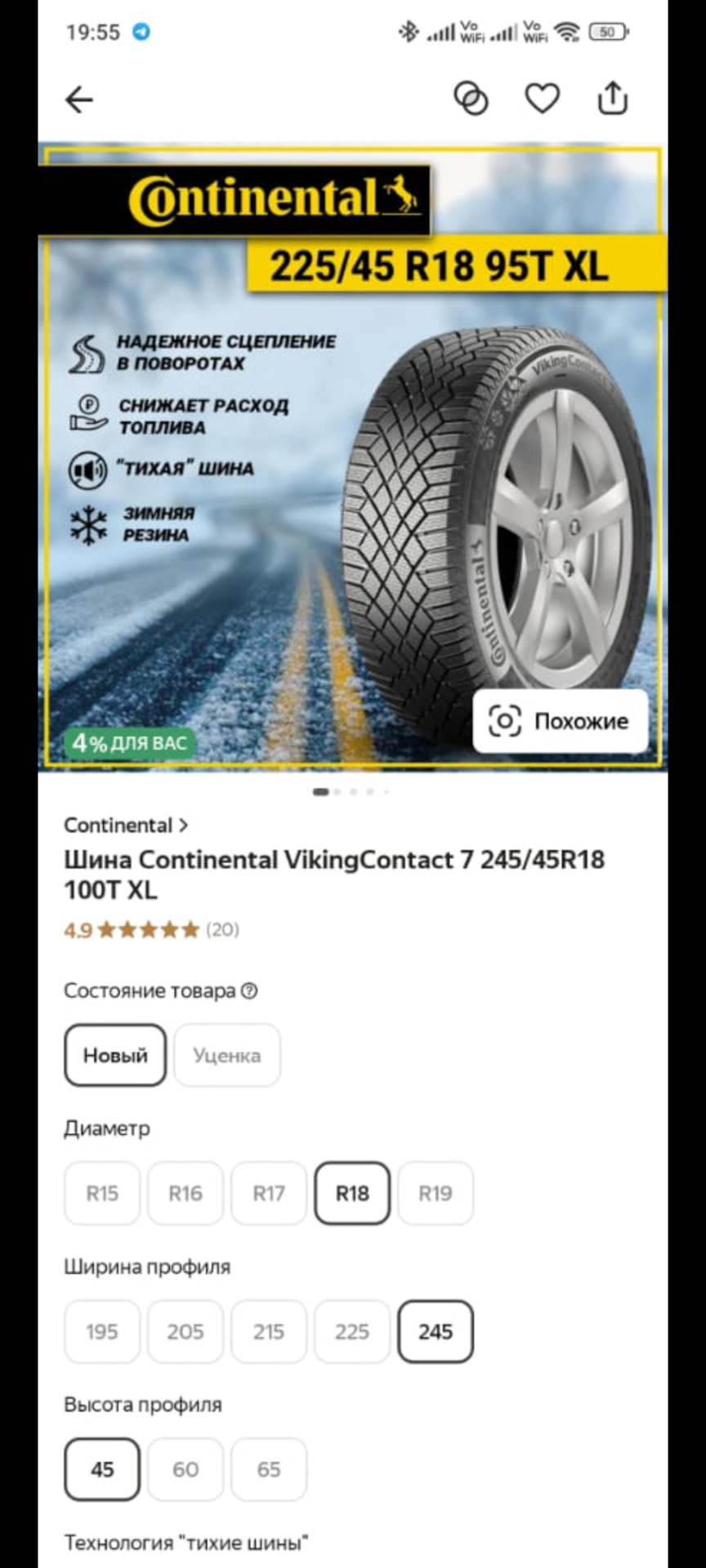Image resolution: width=706 pixels, height=1568 pixels.
Task: Select diameter R17
Action: 269,1193
